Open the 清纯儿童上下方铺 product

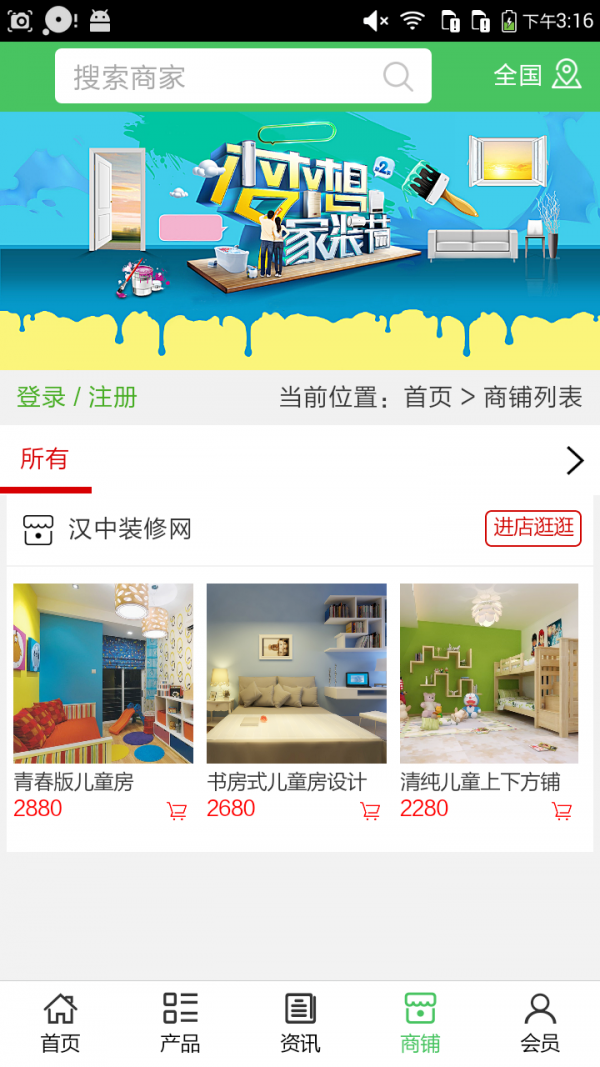coord(489,674)
